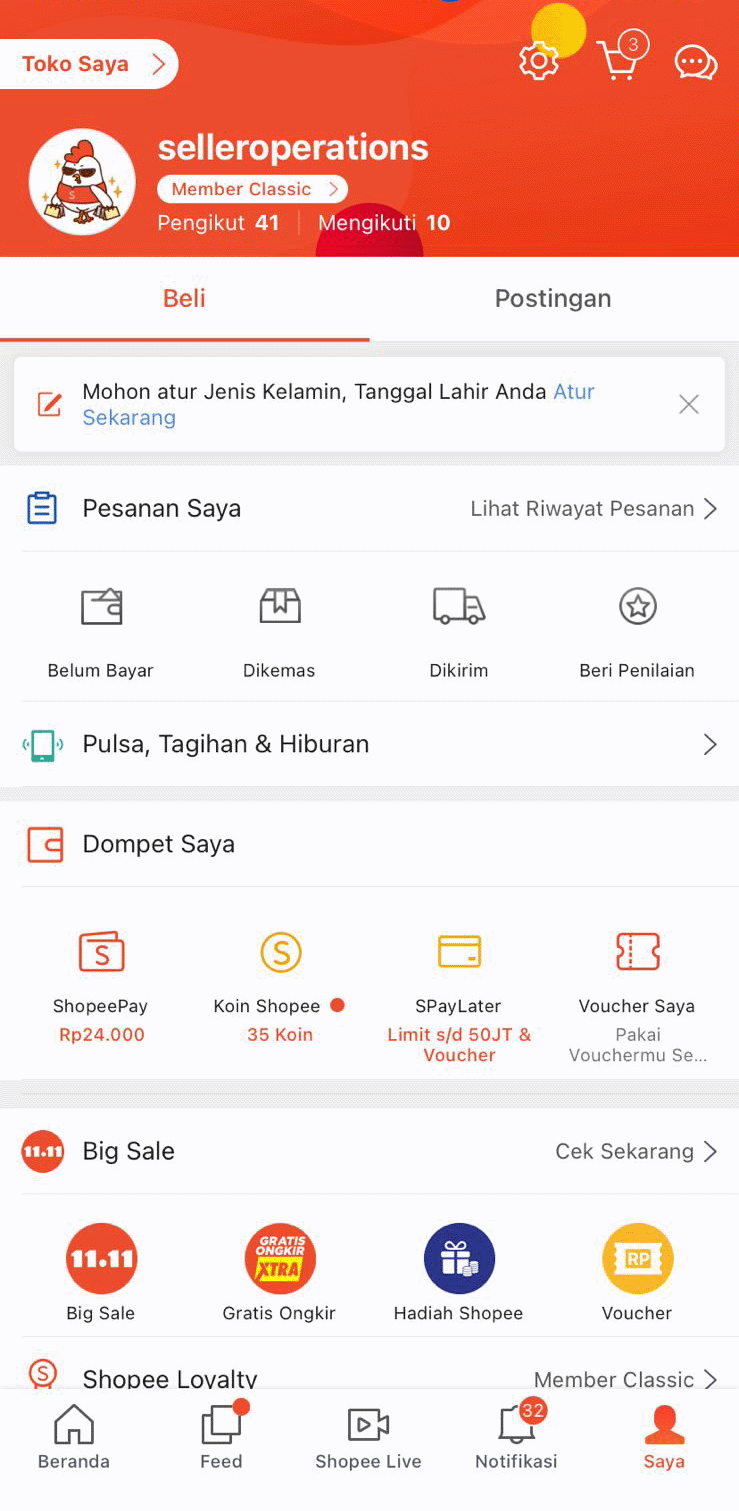Viewport: 739px width, 1511px height.
Task: Open Koin Shopee
Action: pos(280,987)
